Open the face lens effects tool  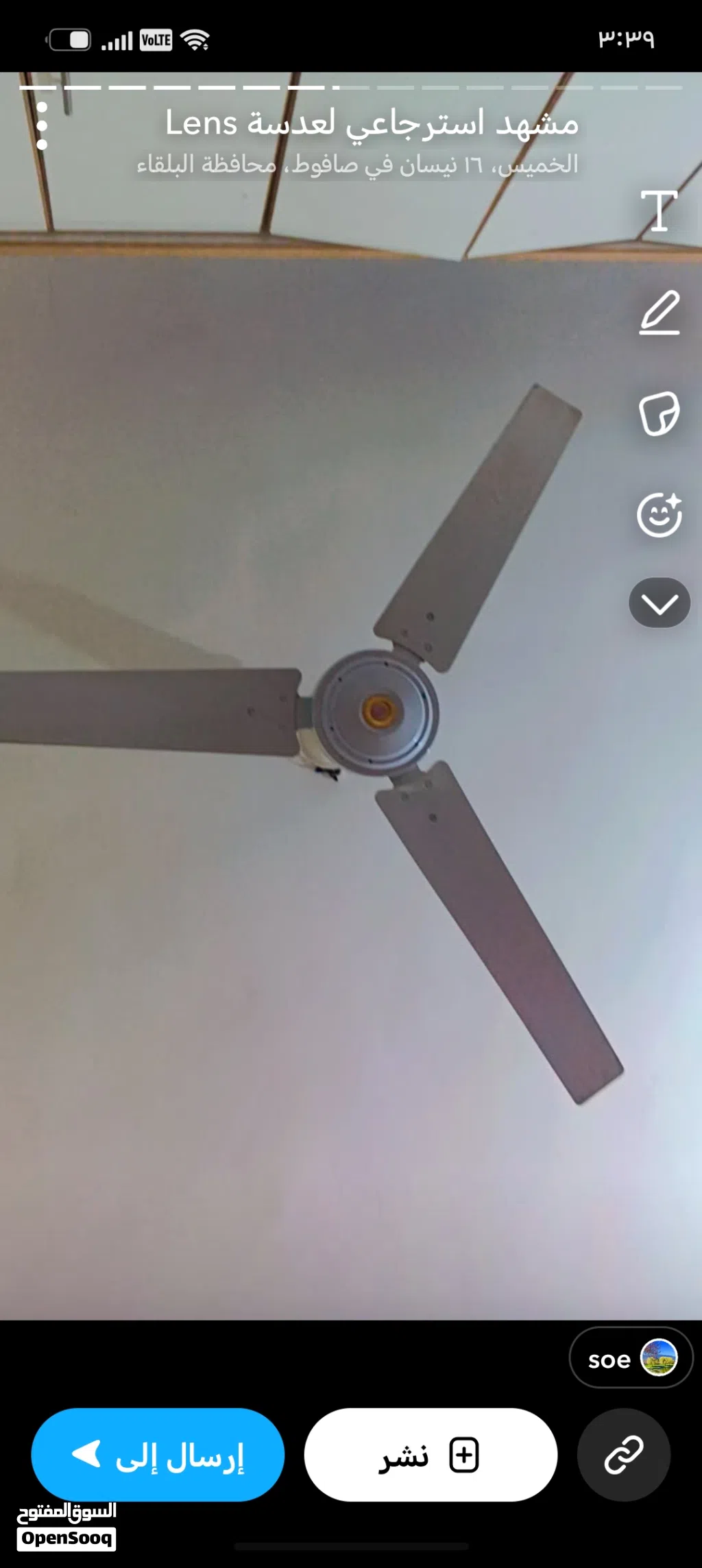pyautogui.click(x=659, y=514)
